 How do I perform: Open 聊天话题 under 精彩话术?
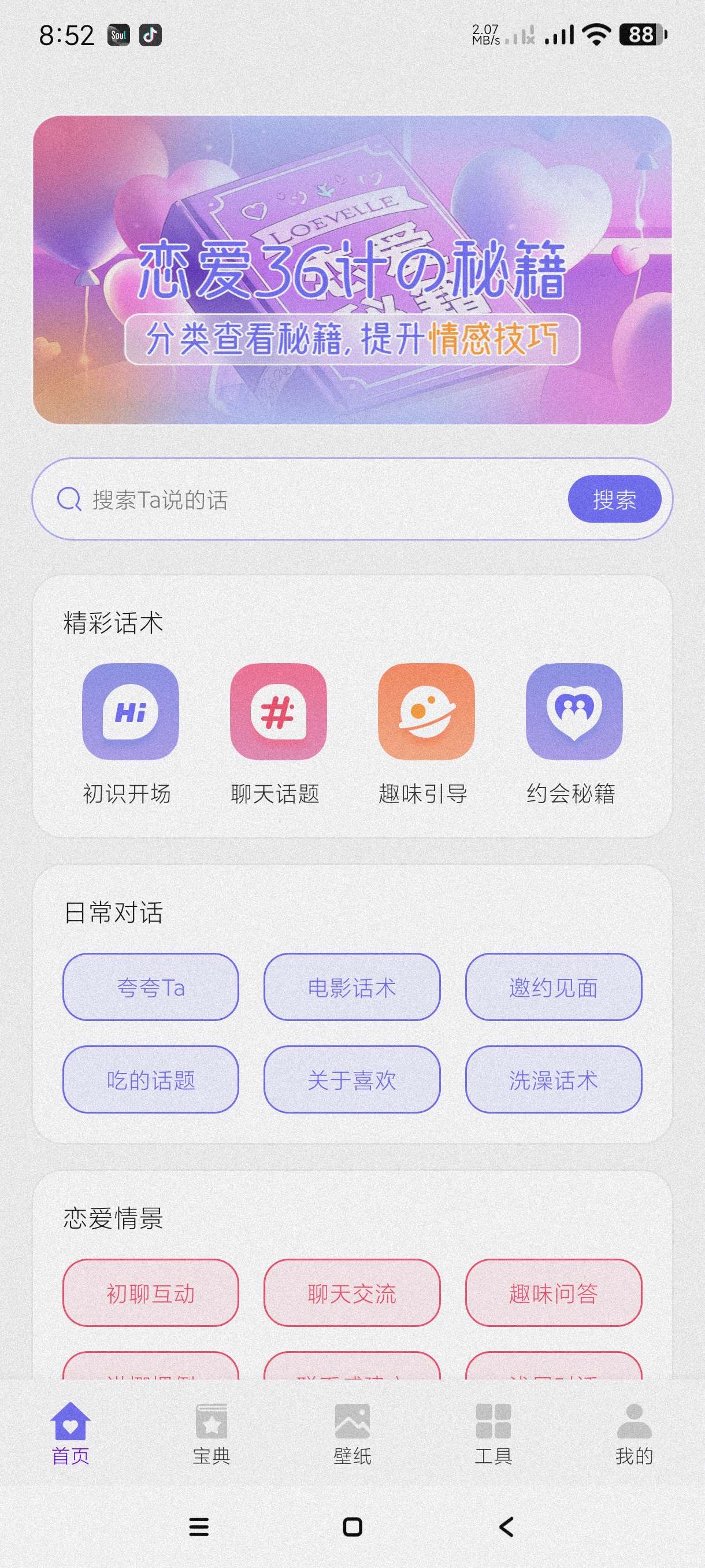(277, 712)
